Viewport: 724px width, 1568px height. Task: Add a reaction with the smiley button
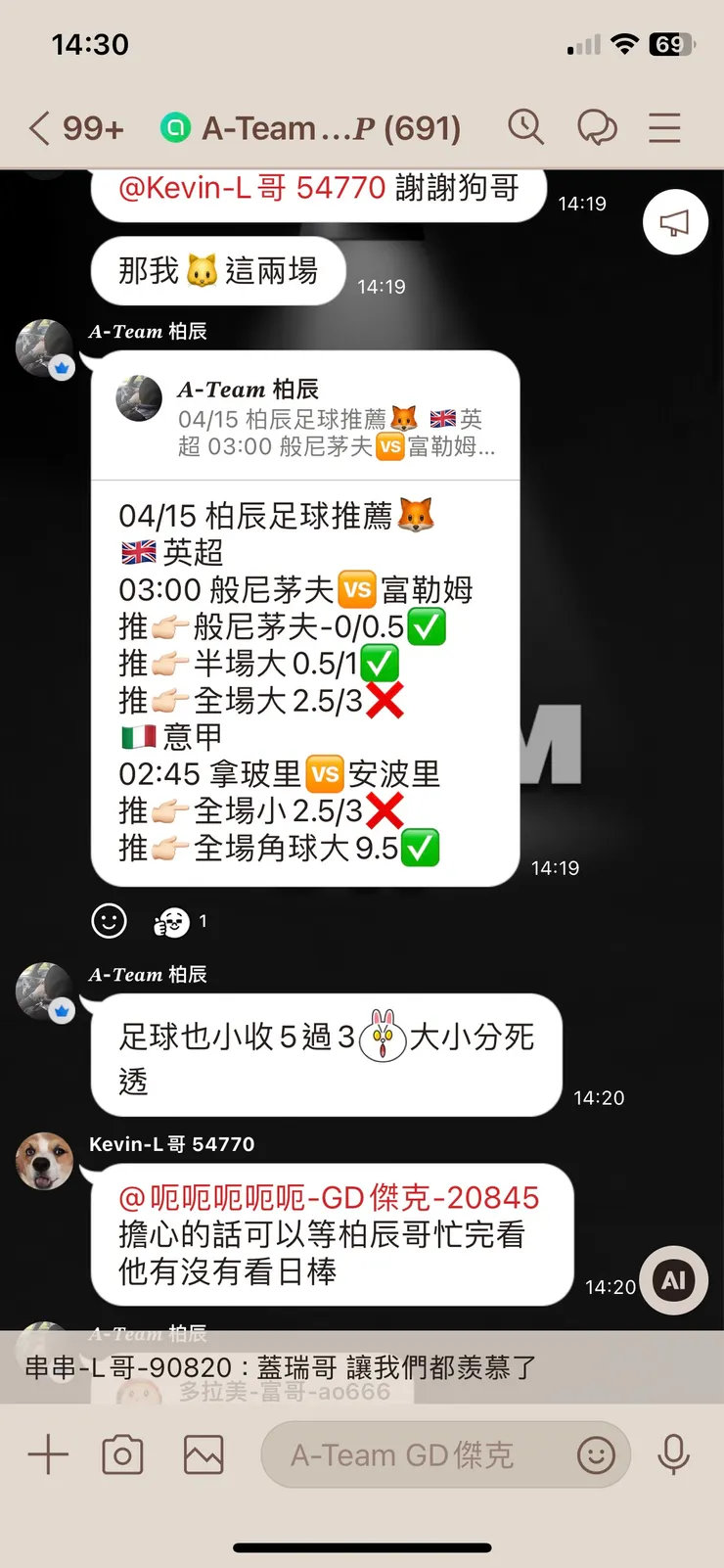coord(109,921)
